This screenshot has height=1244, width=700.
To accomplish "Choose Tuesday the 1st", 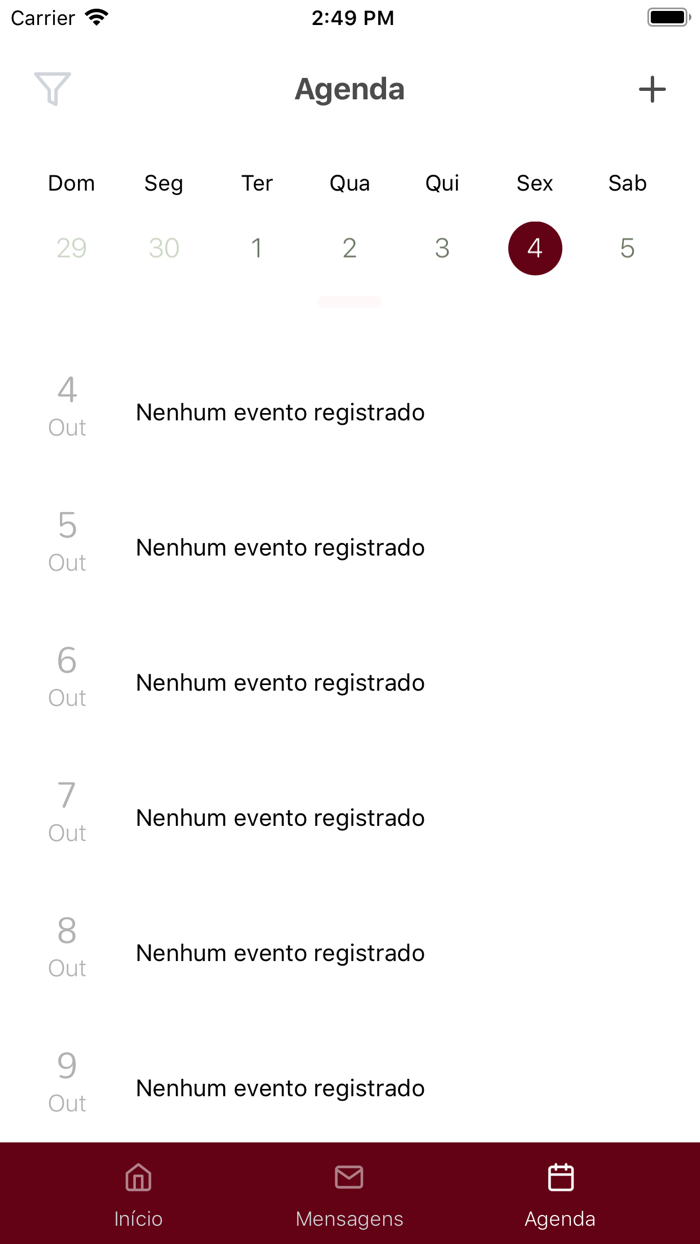I will [x=257, y=248].
